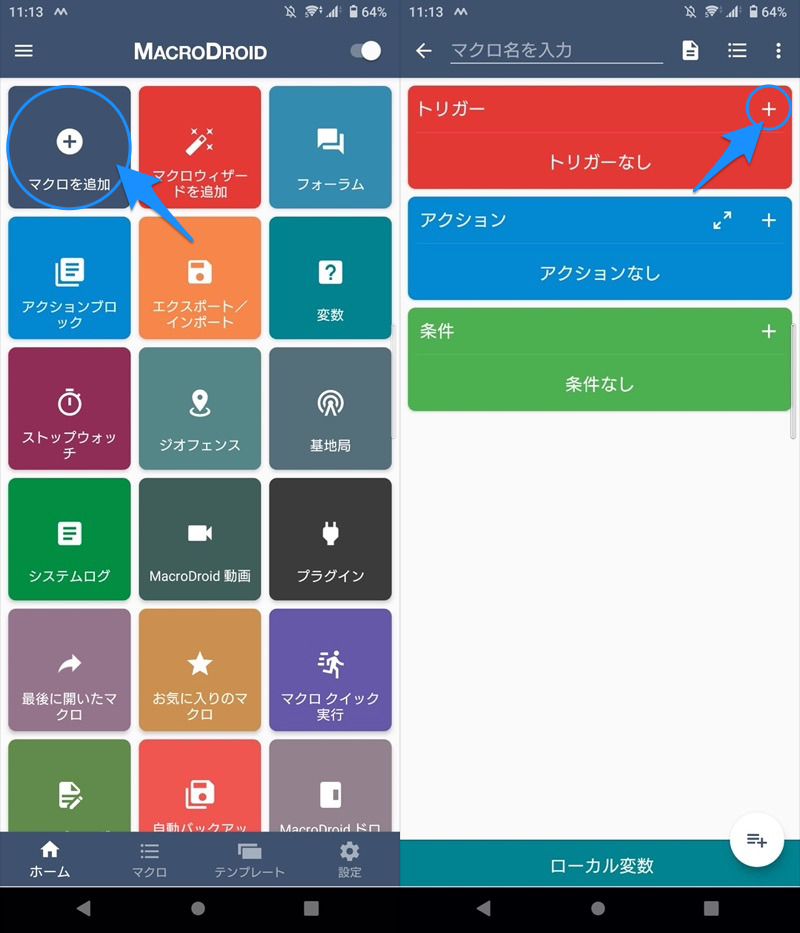This screenshot has width=800, height=933.
Task: Add an action with the アクション plus
Action: tap(768, 220)
